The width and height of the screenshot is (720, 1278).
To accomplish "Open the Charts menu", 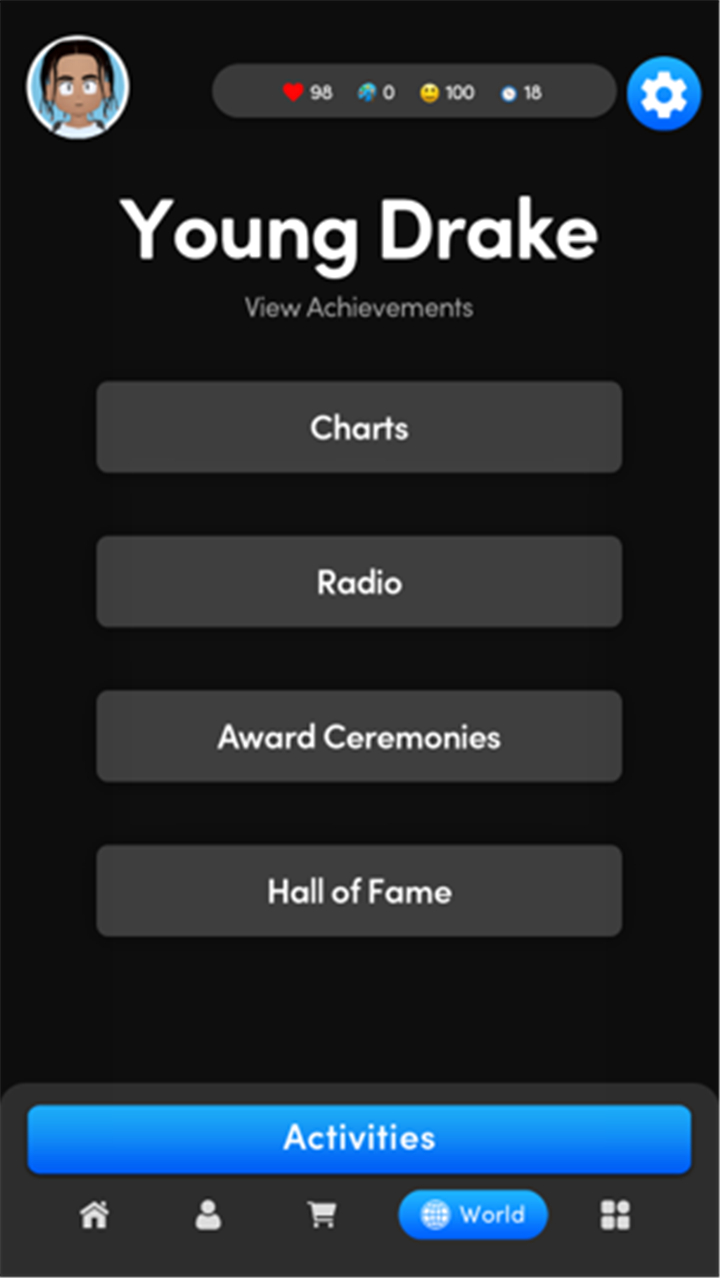I will (359, 427).
